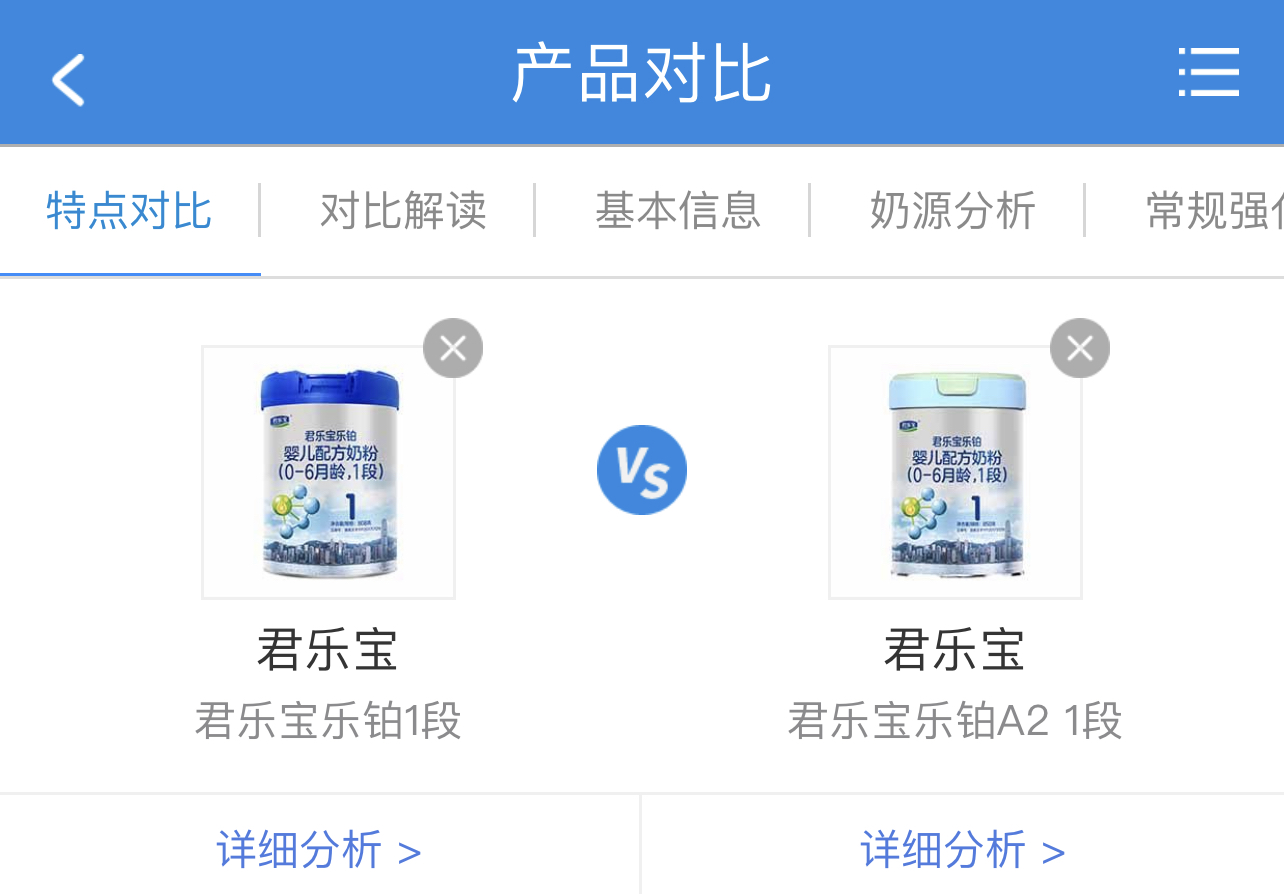This screenshot has height=894, width=1284.
Task: Select the 特点对比 tab
Action: pos(129,211)
